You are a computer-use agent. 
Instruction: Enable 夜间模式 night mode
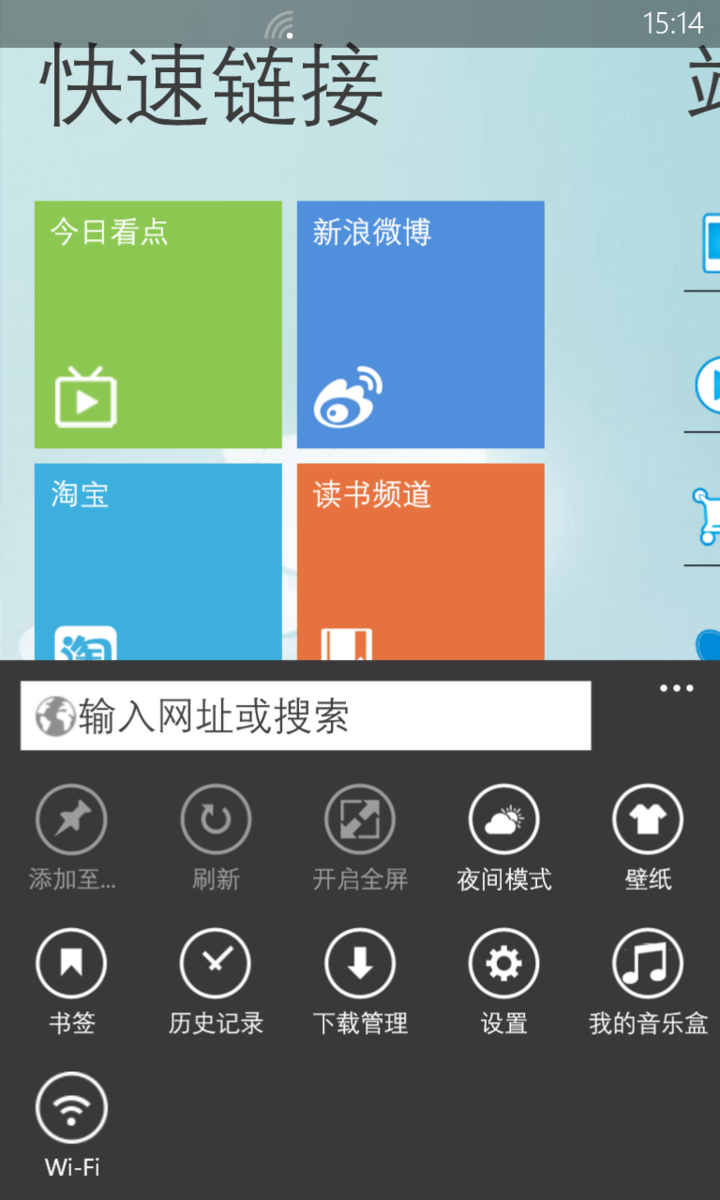pos(504,820)
